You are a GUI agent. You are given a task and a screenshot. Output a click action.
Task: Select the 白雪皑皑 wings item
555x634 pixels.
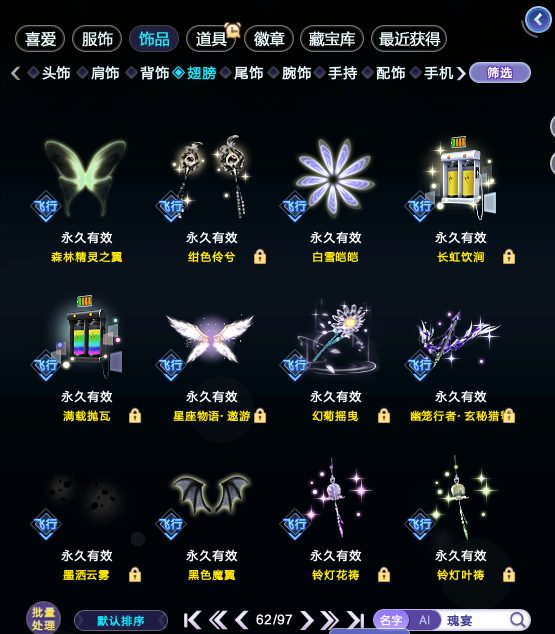click(x=335, y=198)
